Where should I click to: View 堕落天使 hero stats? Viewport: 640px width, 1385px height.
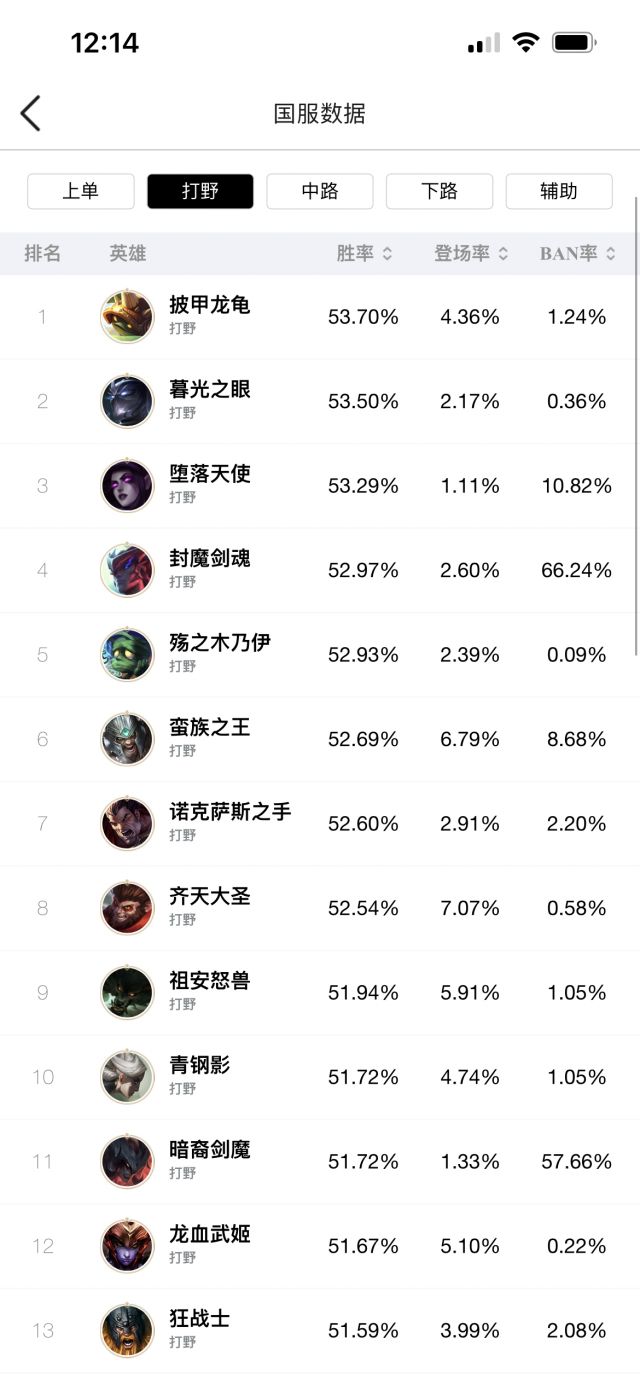click(320, 486)
